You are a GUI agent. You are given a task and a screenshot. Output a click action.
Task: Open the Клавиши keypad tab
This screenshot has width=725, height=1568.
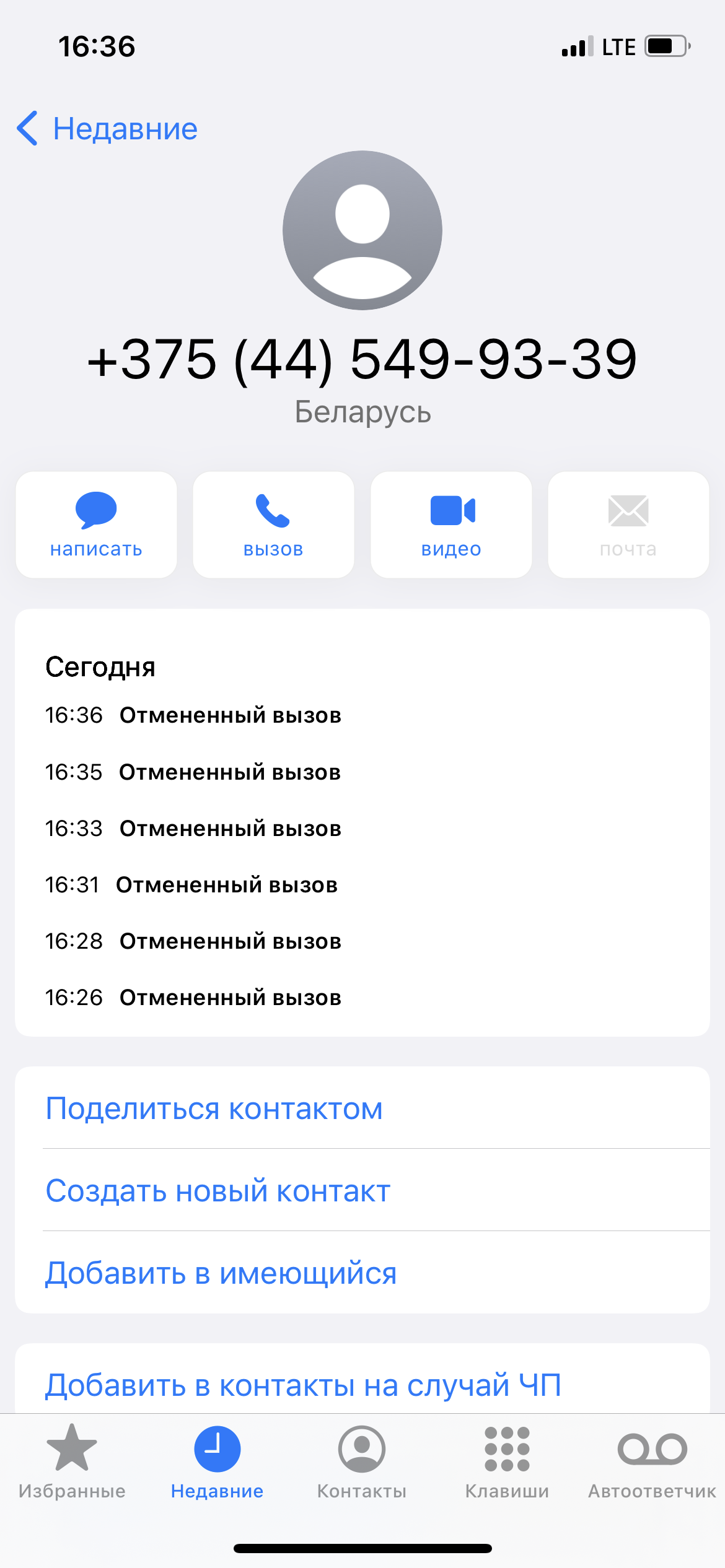click(x=507, y=1460)
